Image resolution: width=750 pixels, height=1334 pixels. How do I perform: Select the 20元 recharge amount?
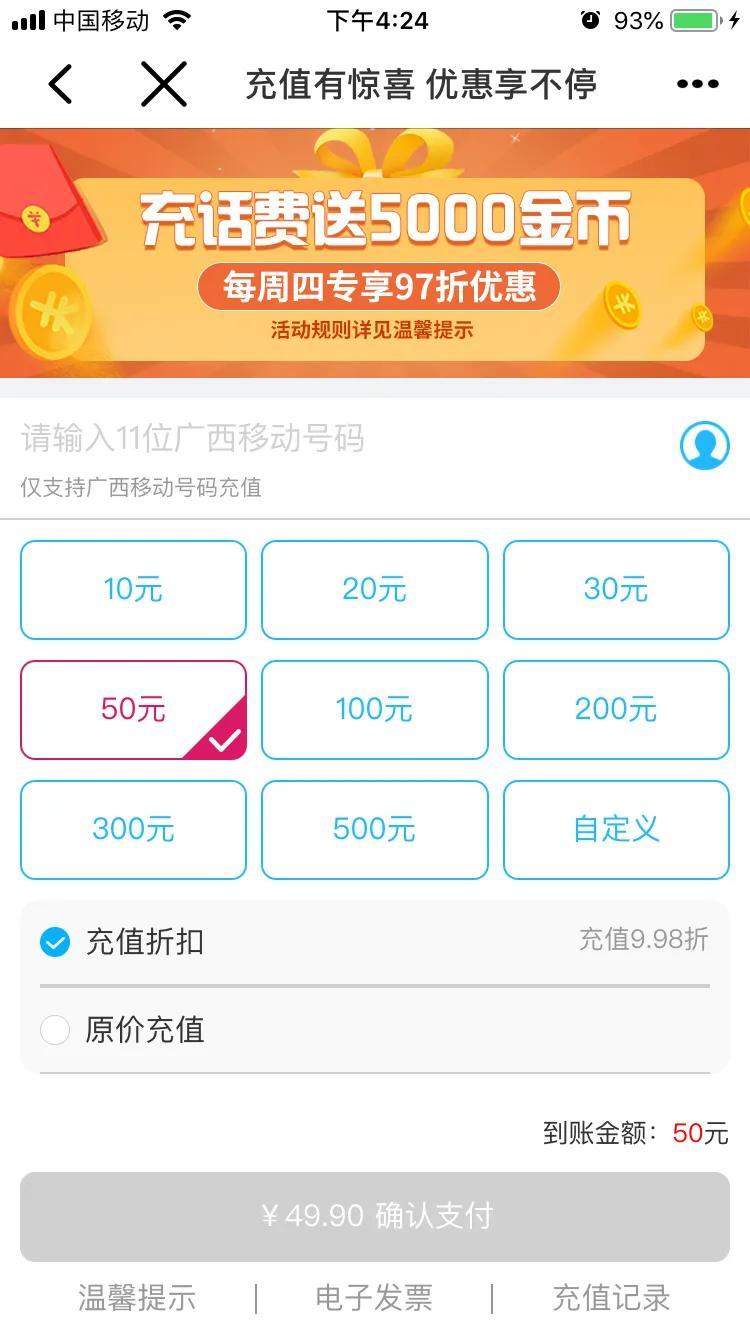[375, 590]
